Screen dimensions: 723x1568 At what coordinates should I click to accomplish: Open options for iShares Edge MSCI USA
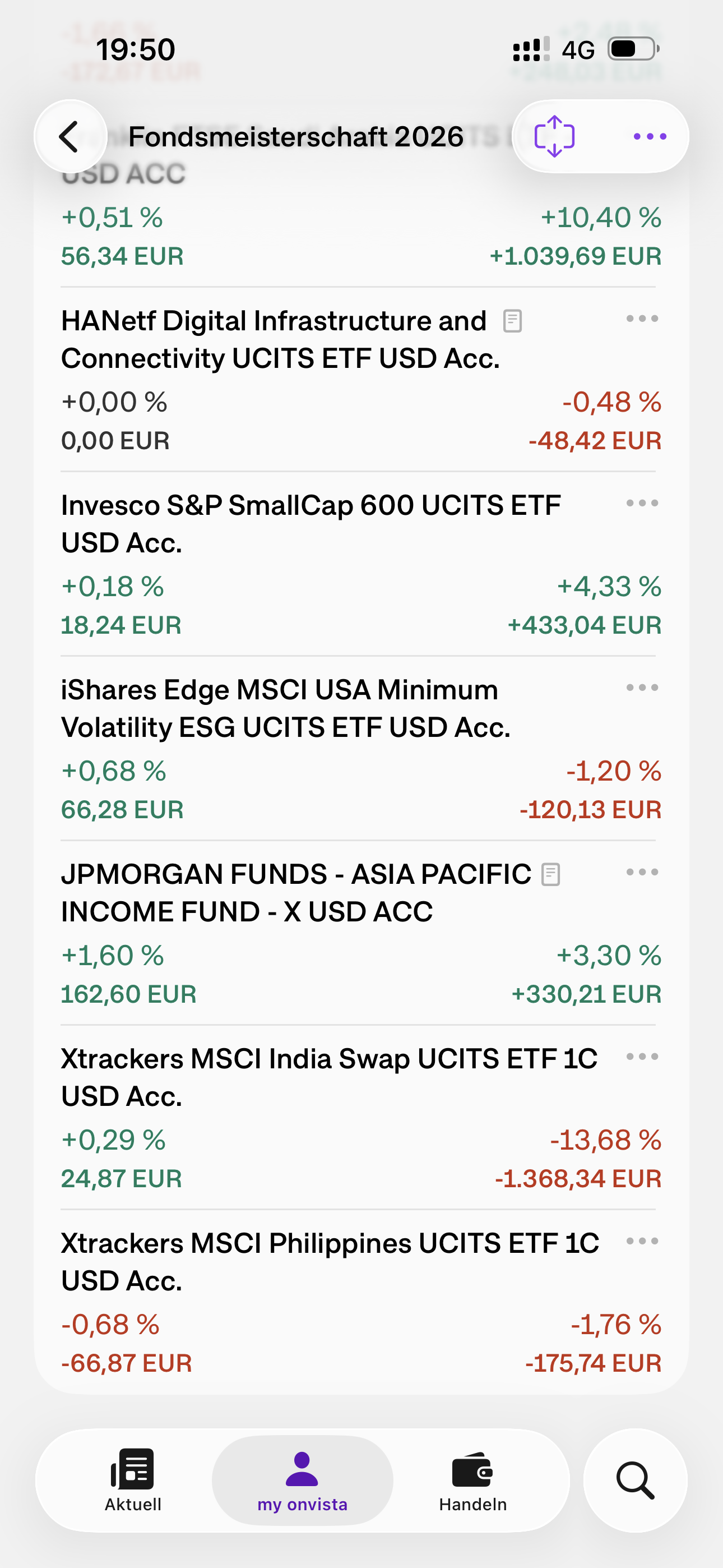click(x=642, y=688)
